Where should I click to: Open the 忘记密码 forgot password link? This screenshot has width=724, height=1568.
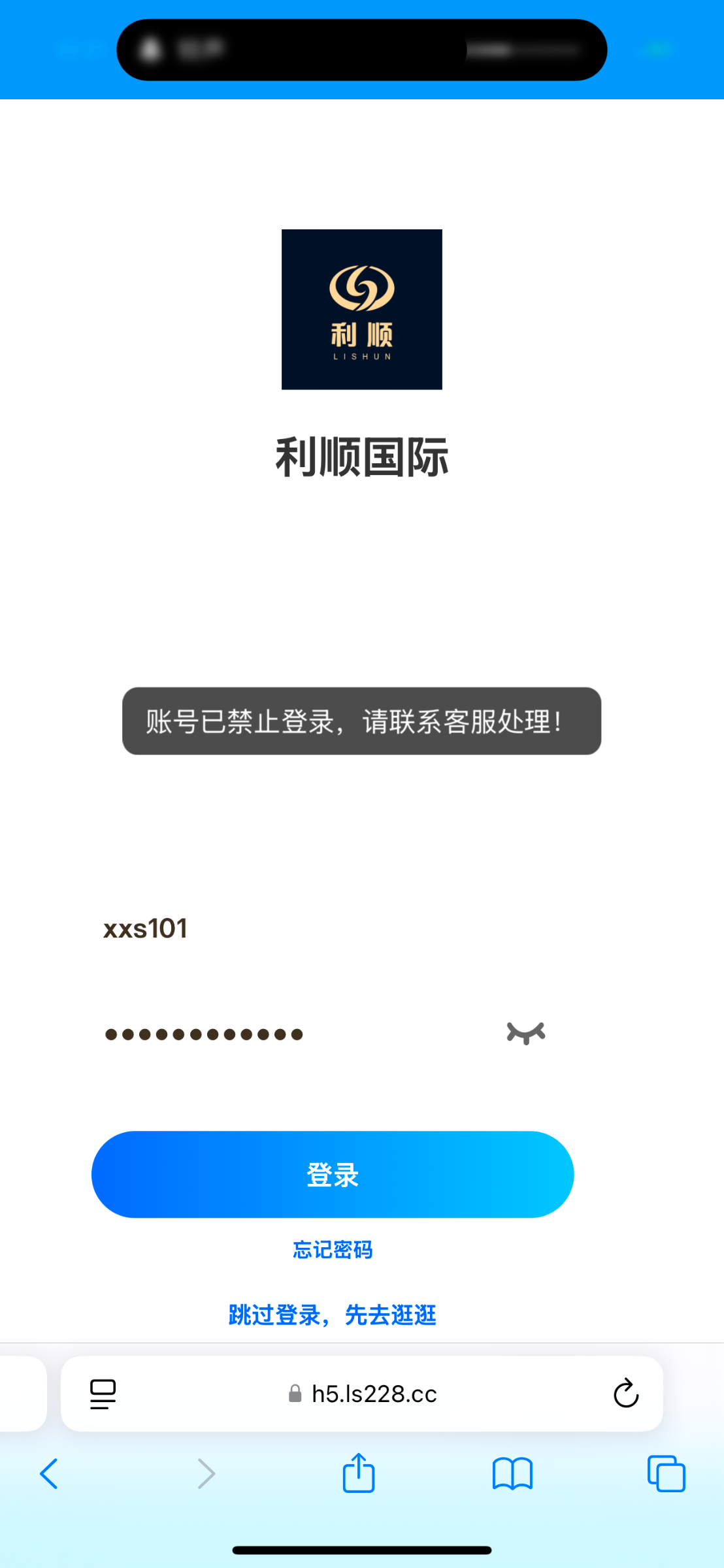[x=332, y=1250]
